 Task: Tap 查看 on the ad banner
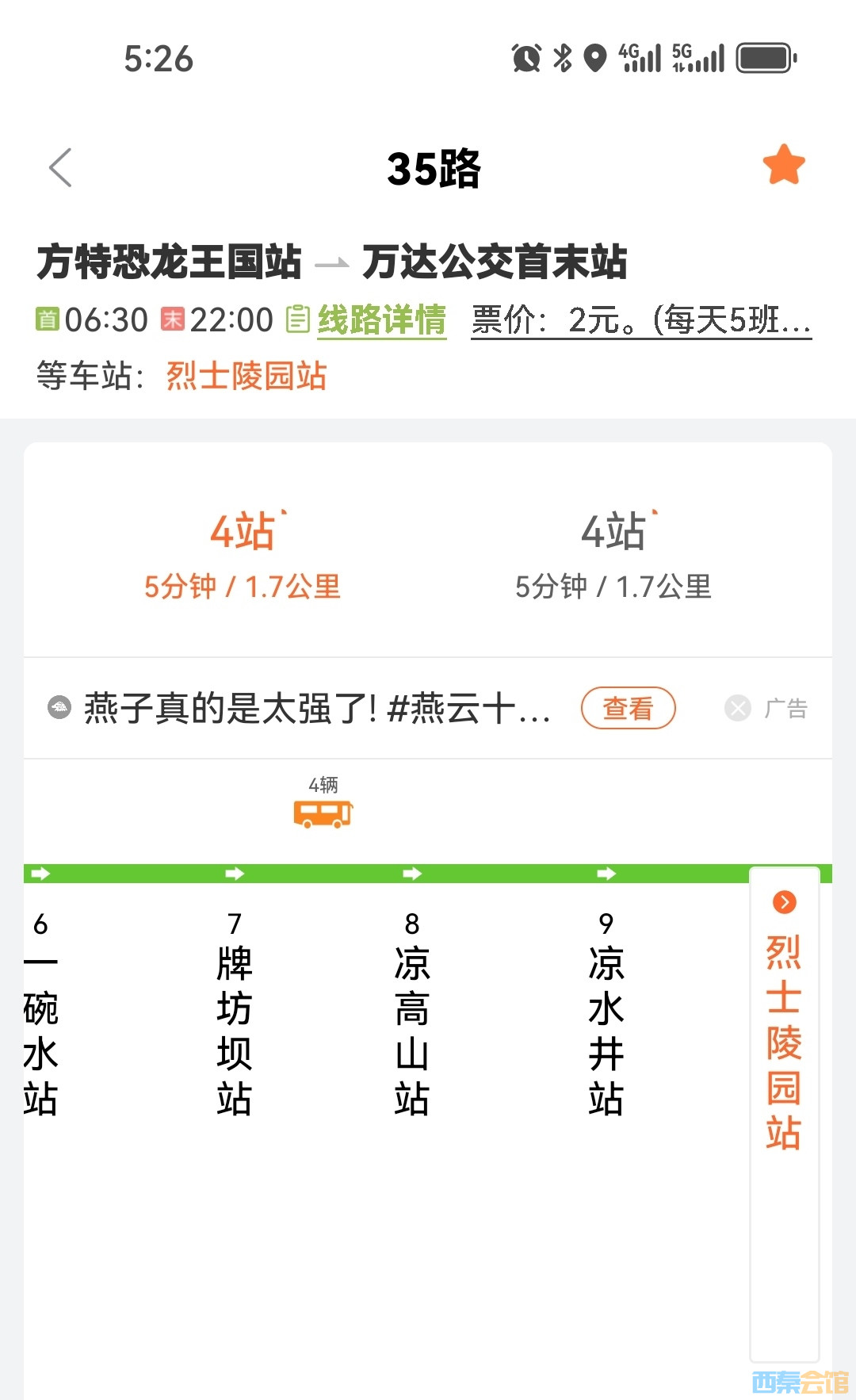628,708
